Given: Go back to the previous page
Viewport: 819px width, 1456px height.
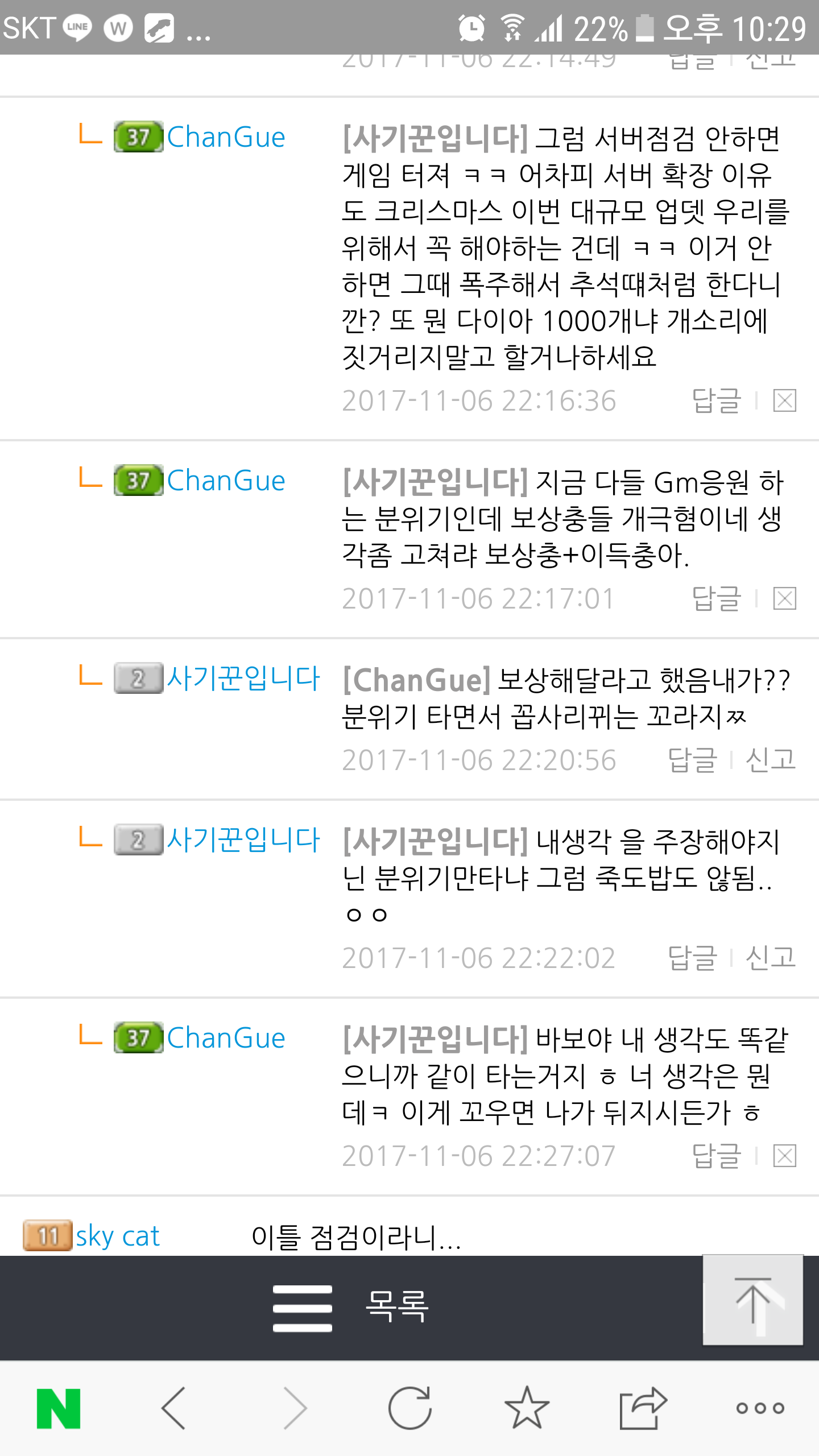Looking at the screenshot, I should click(x=174, y=1408).
